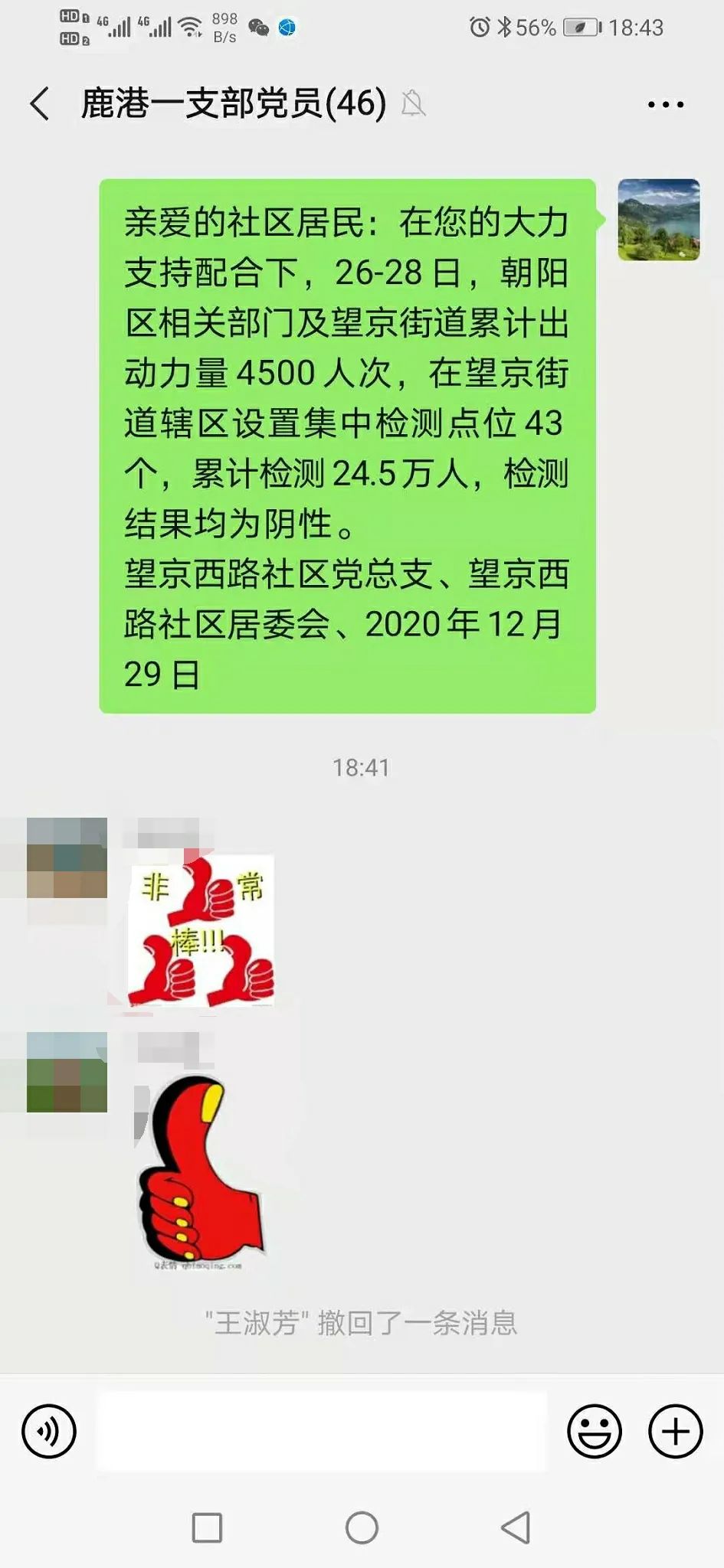Open the group chat overflow menu

(x=665, y=104)
